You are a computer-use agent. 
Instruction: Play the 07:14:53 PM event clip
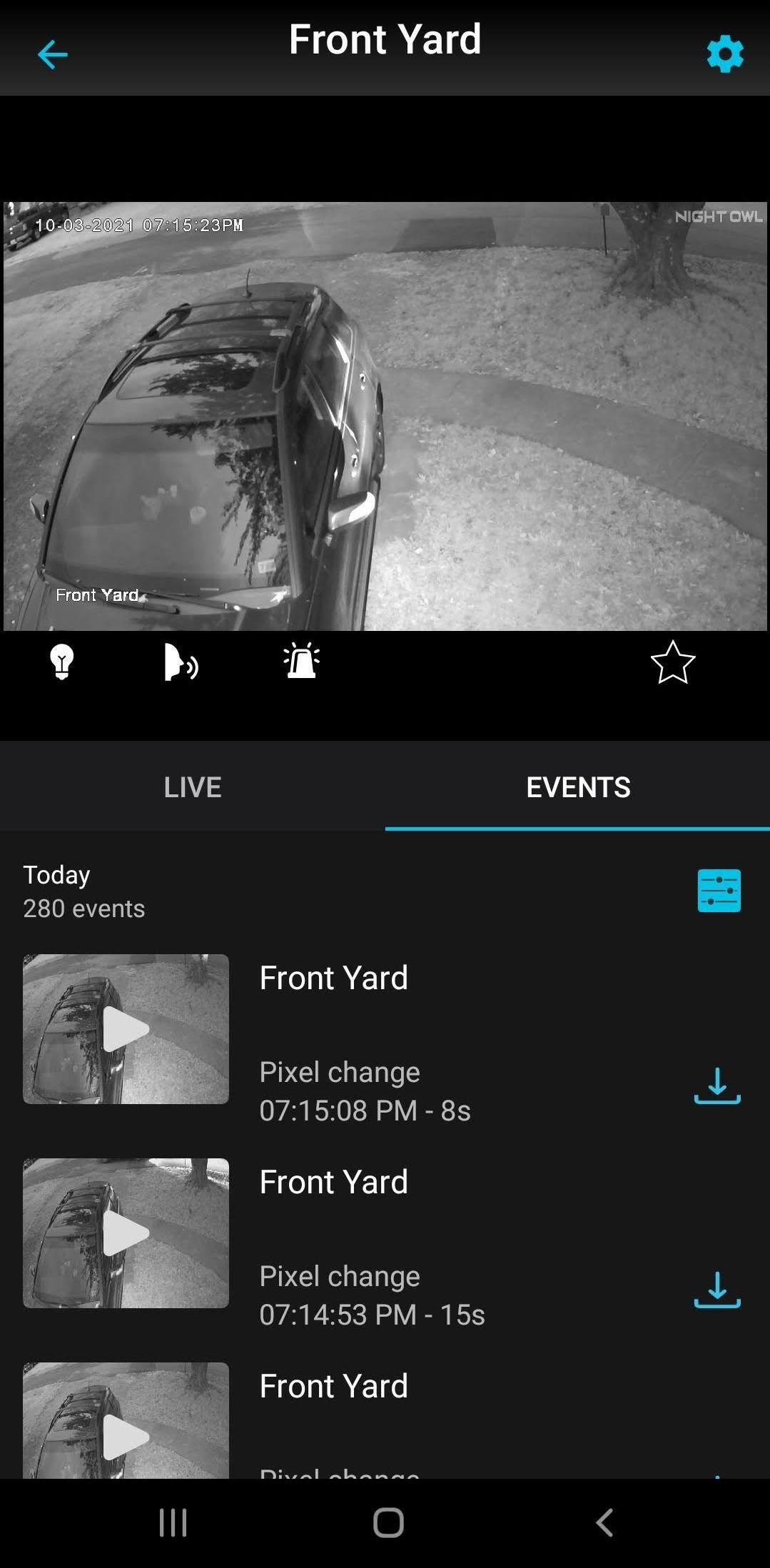(126, 1233)
